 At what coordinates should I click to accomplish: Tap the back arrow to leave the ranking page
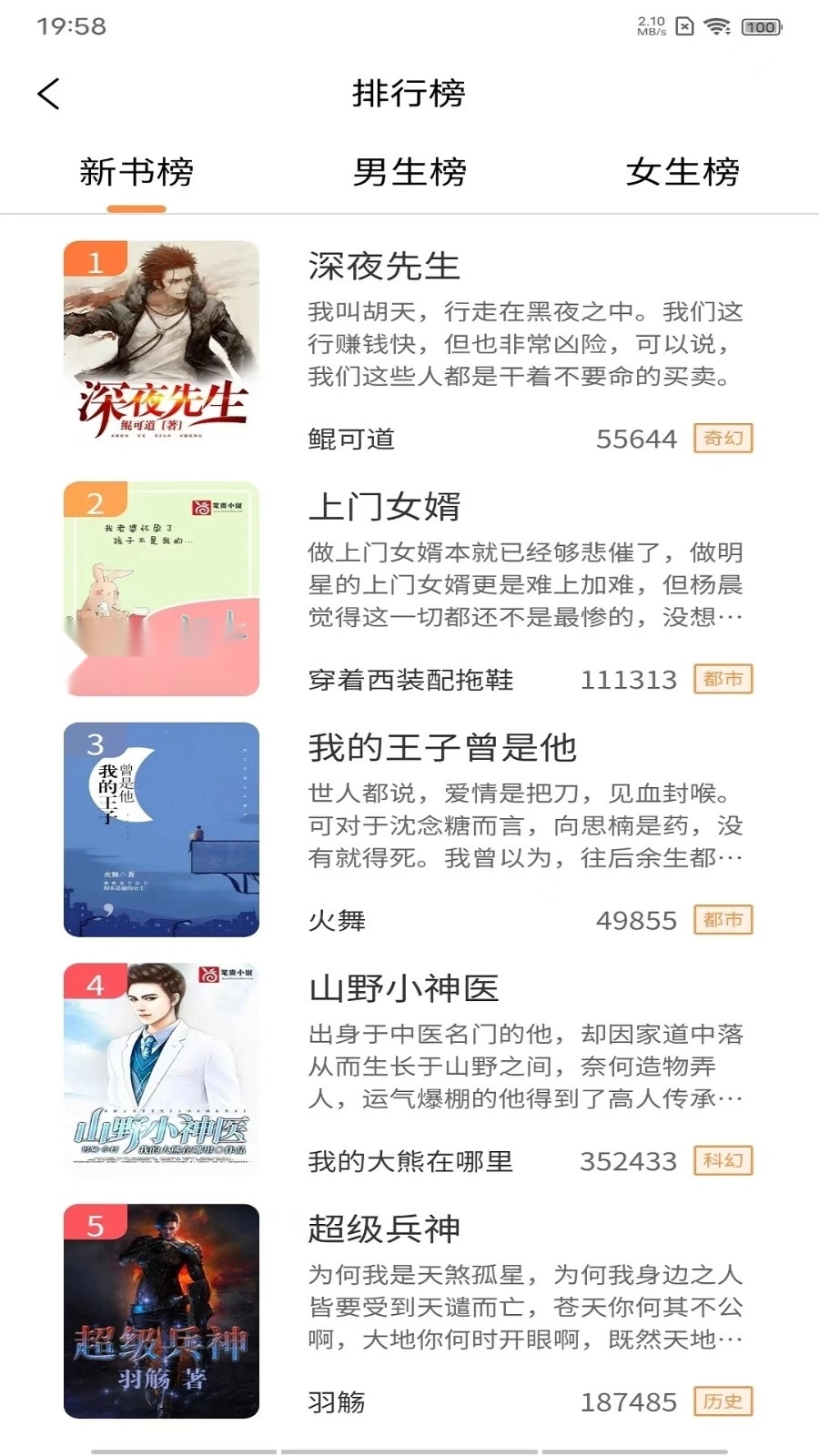click(48, 93)
